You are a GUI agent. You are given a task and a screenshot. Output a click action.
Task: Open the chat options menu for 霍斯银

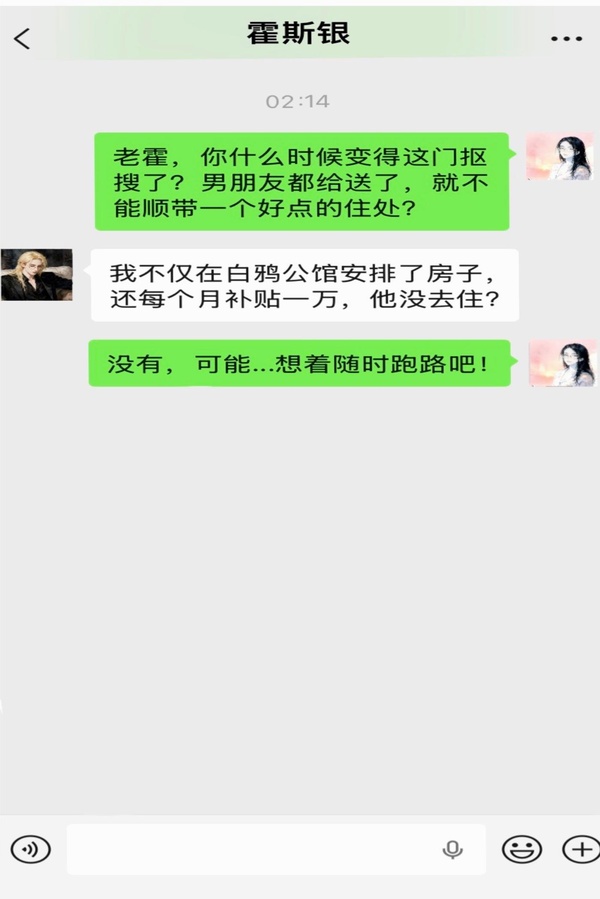click(566, 39)
